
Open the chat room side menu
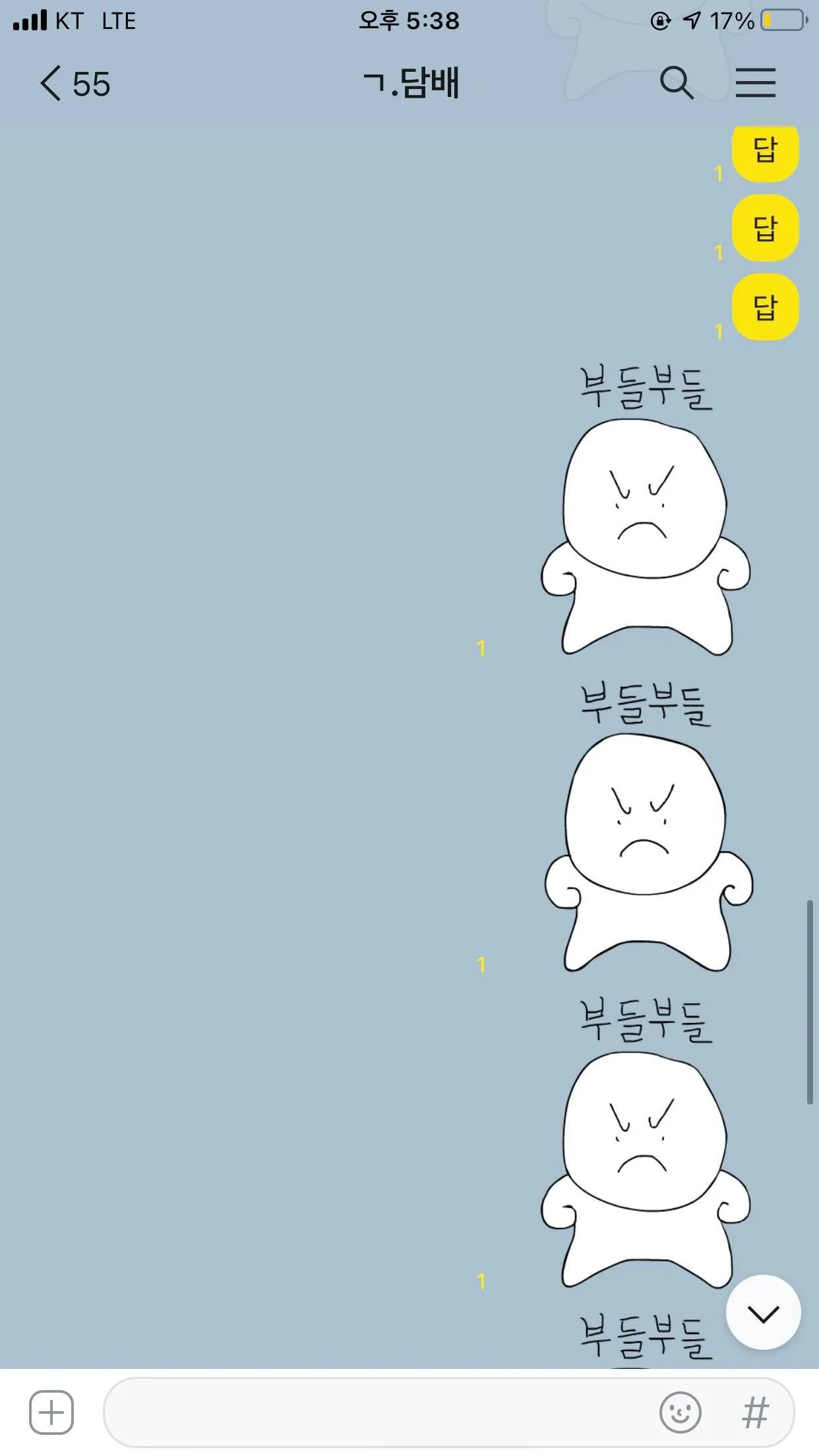click(x=756, y=84)
